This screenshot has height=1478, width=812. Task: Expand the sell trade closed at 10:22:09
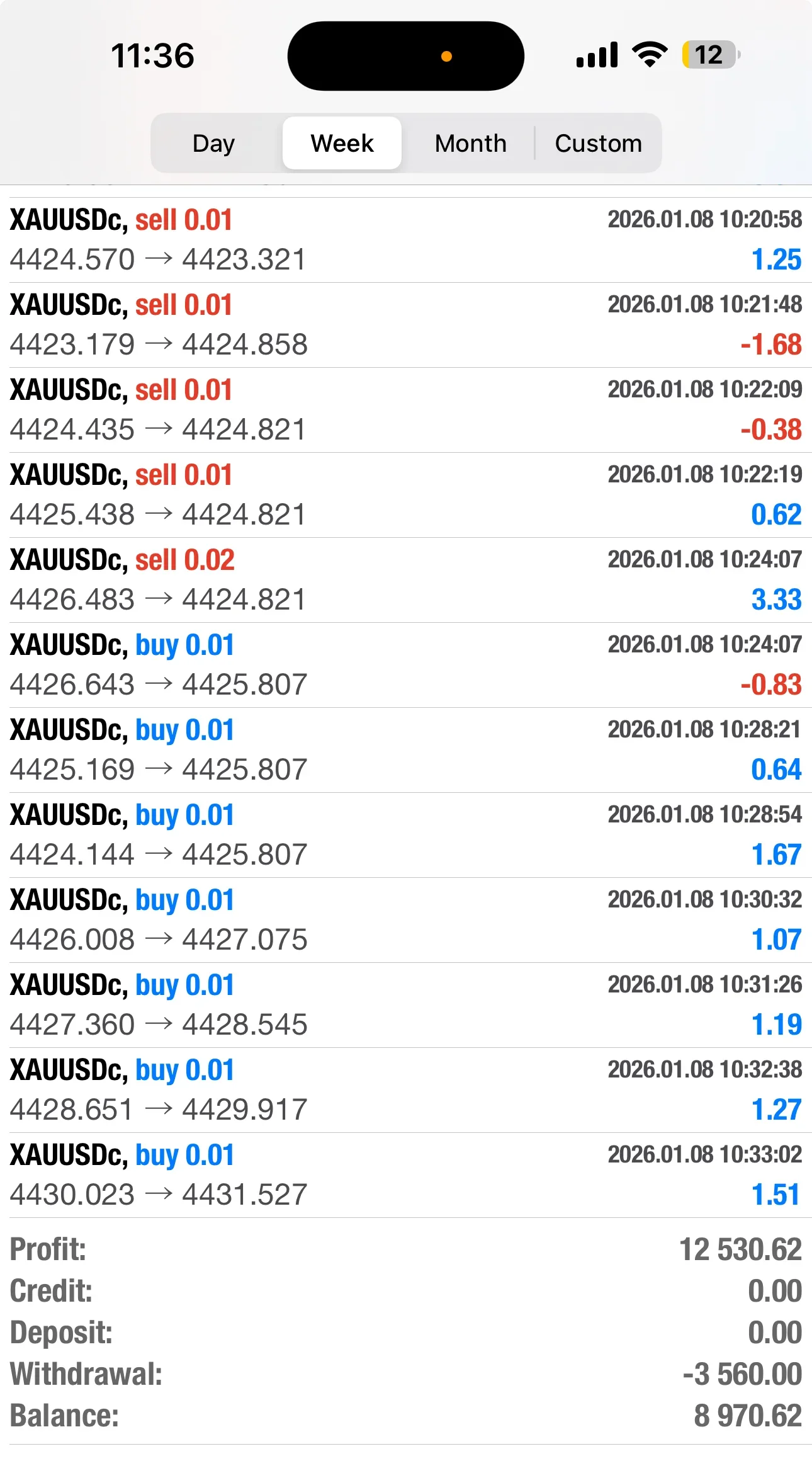405,410
